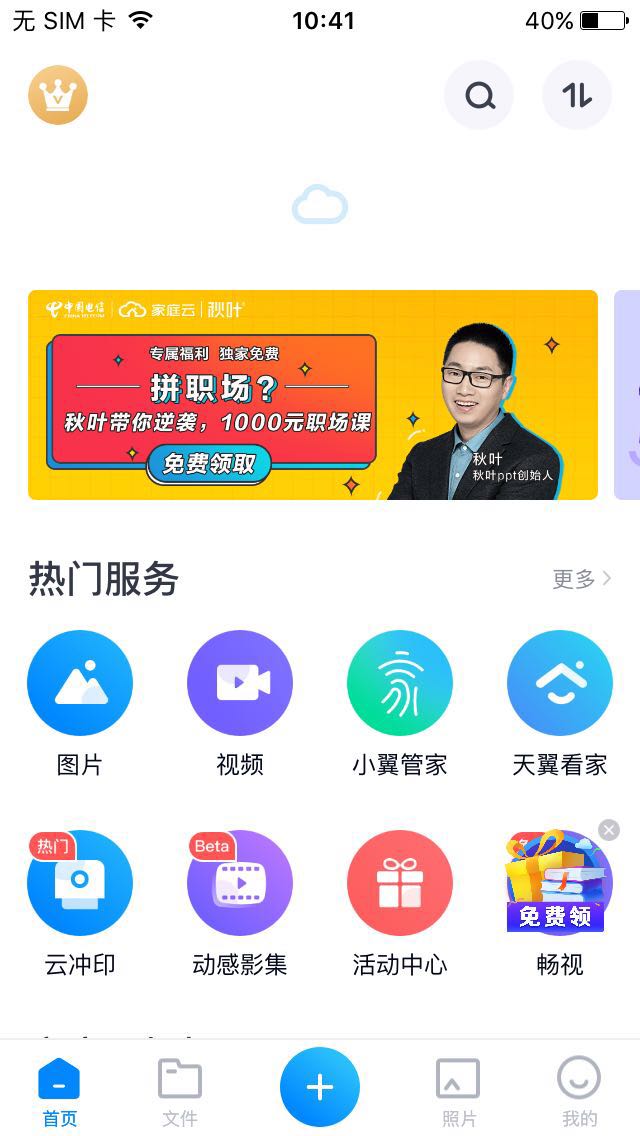Switch to the 首页 tab
Image resolution: width=640 pixels, height=1136 pixels.
59,1092
